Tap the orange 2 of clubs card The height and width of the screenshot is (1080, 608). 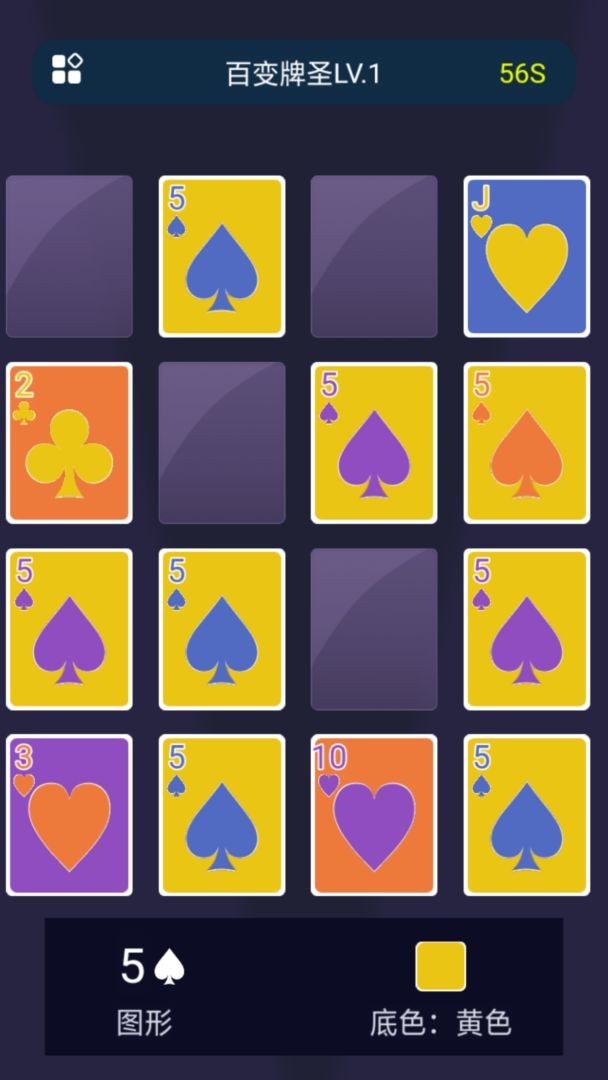click(x=69, y=443)
